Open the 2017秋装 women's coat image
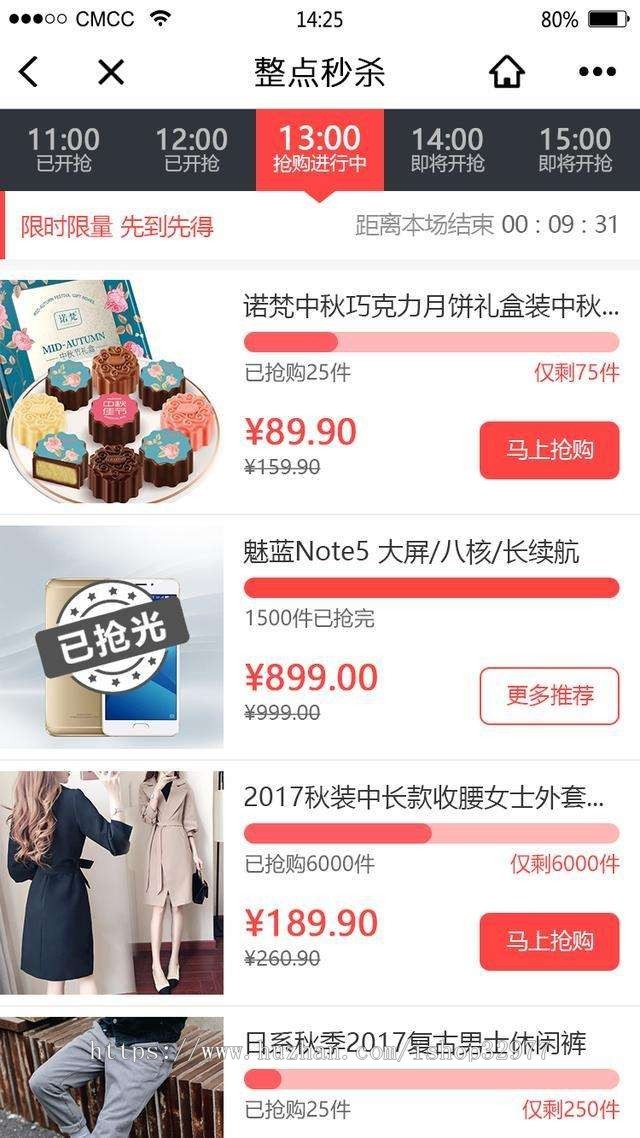The width and height of the screenshot is (640, 1138). 112,883
